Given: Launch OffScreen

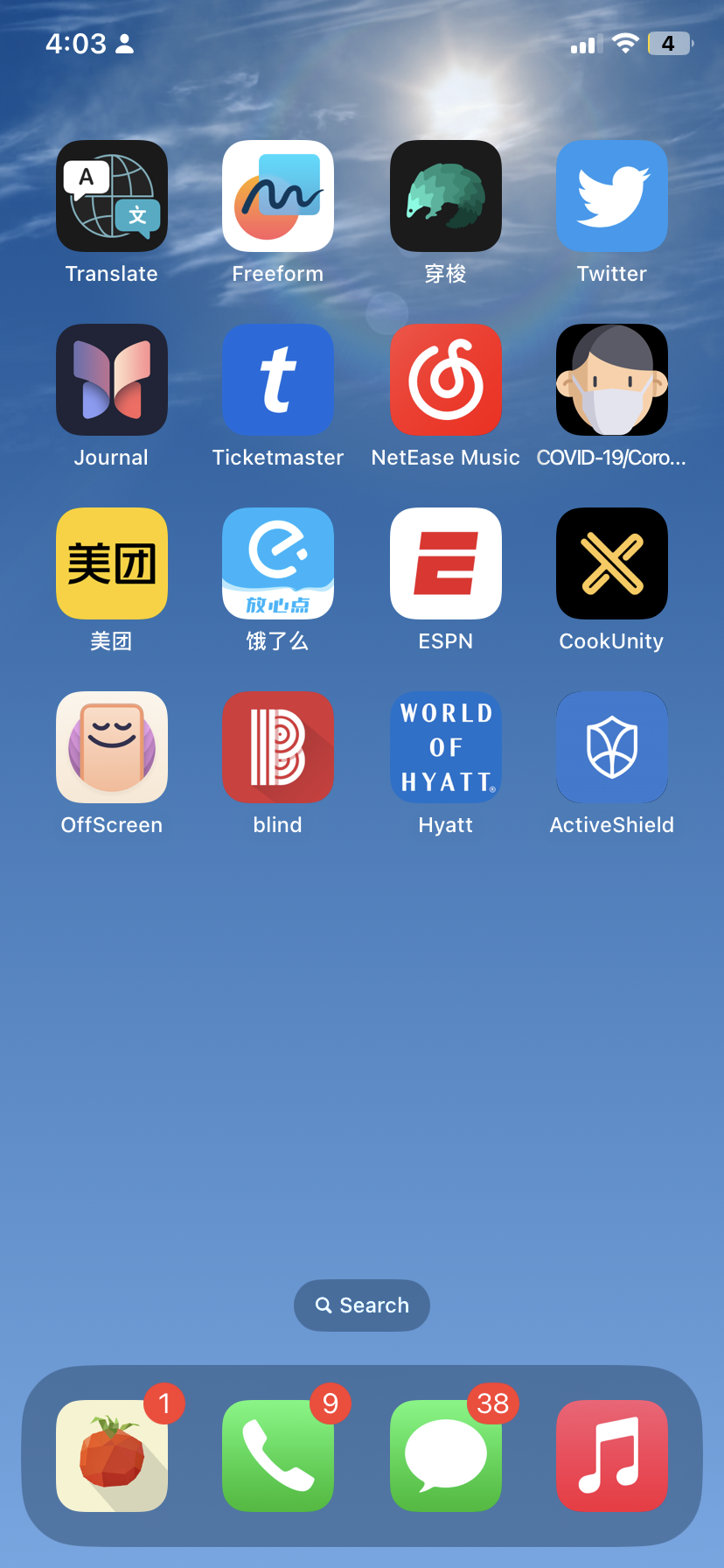Looking at the screenshot, I should click(111, 747).
